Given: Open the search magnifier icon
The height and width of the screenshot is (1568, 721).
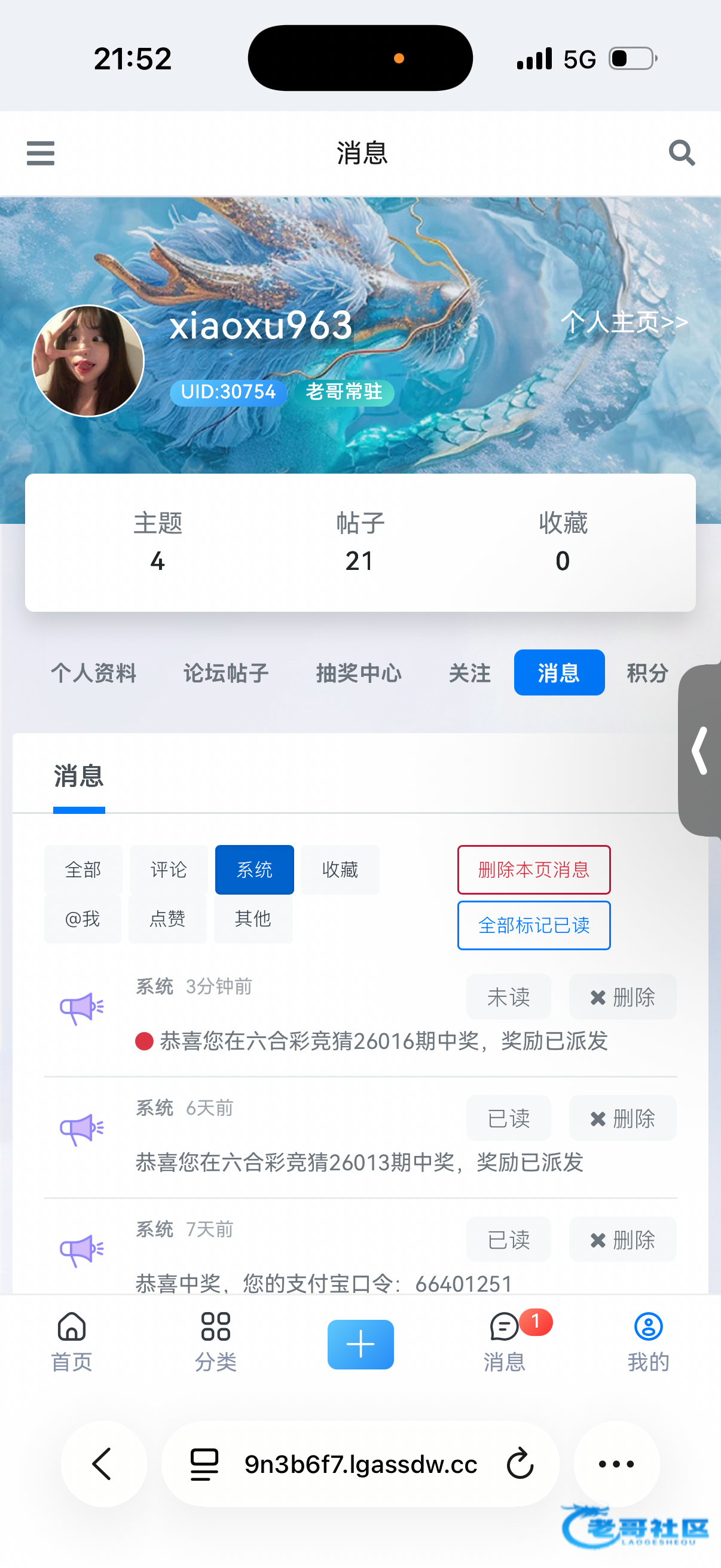Looking at the screenshot, I should (x=682, y=152).
